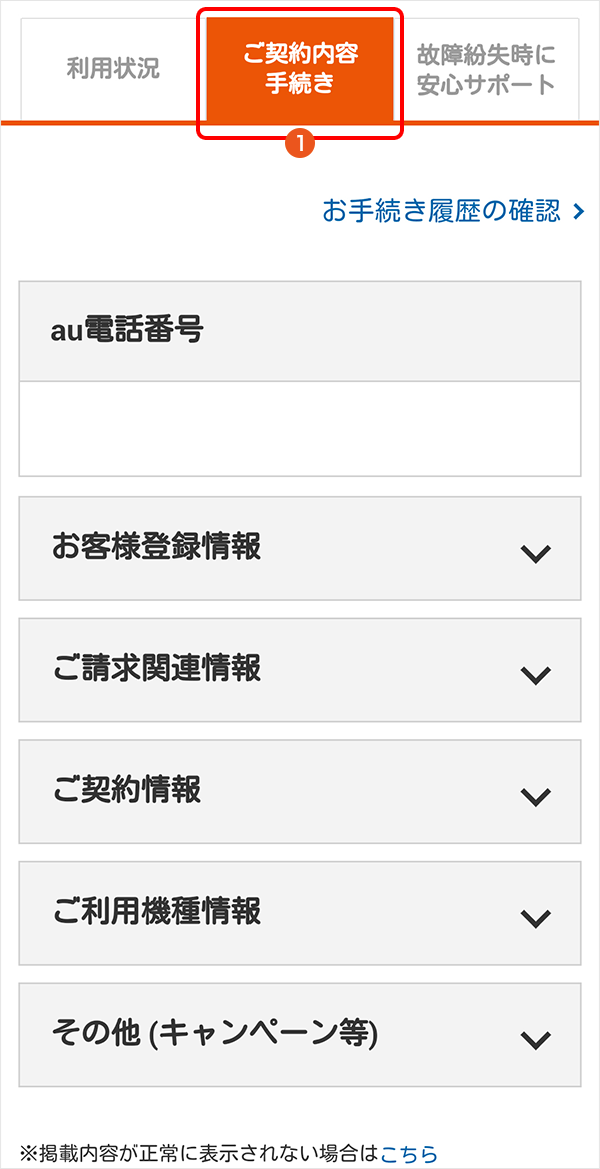Expand the お客様登録情報 section
Viewport: 600px width, 1169px height.
coord(300,549)
